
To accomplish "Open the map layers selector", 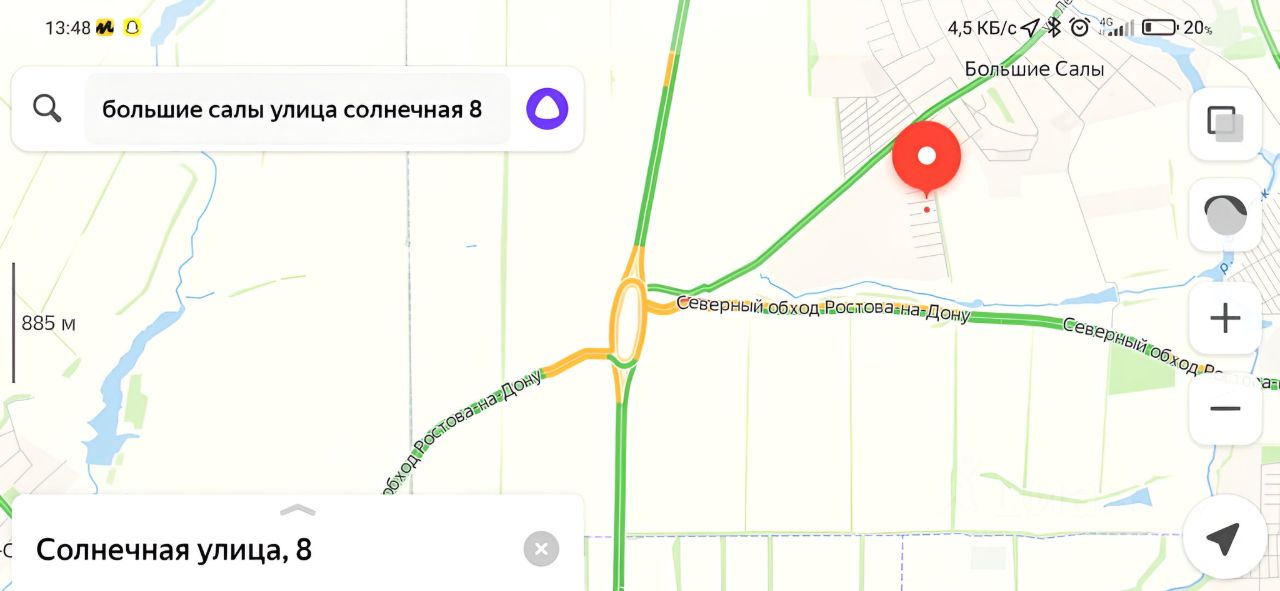I will point(1224,124).
